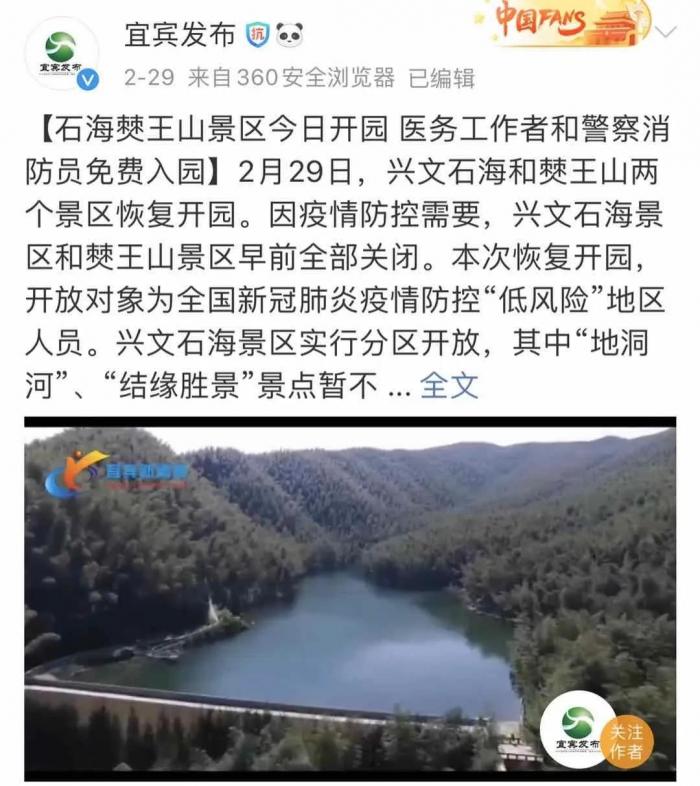Open the 宜宾发布 profile avatar
This screenshot has width=700, height=786.
tap(61, 53)
